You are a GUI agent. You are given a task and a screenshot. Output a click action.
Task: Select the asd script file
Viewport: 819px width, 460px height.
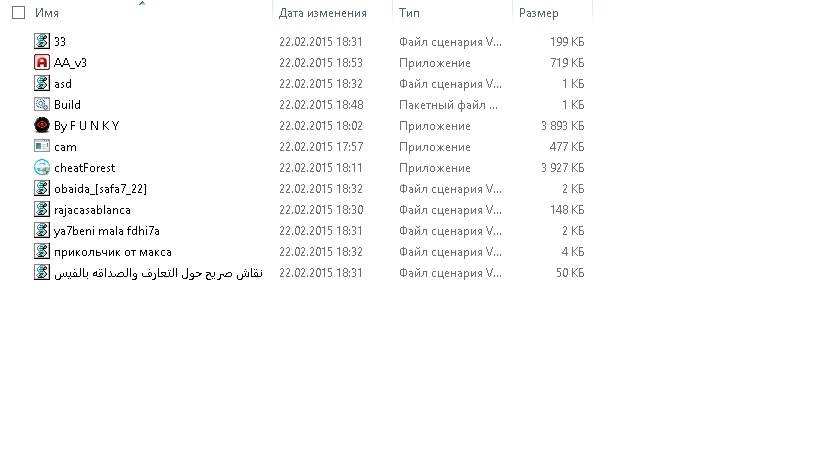63,84
